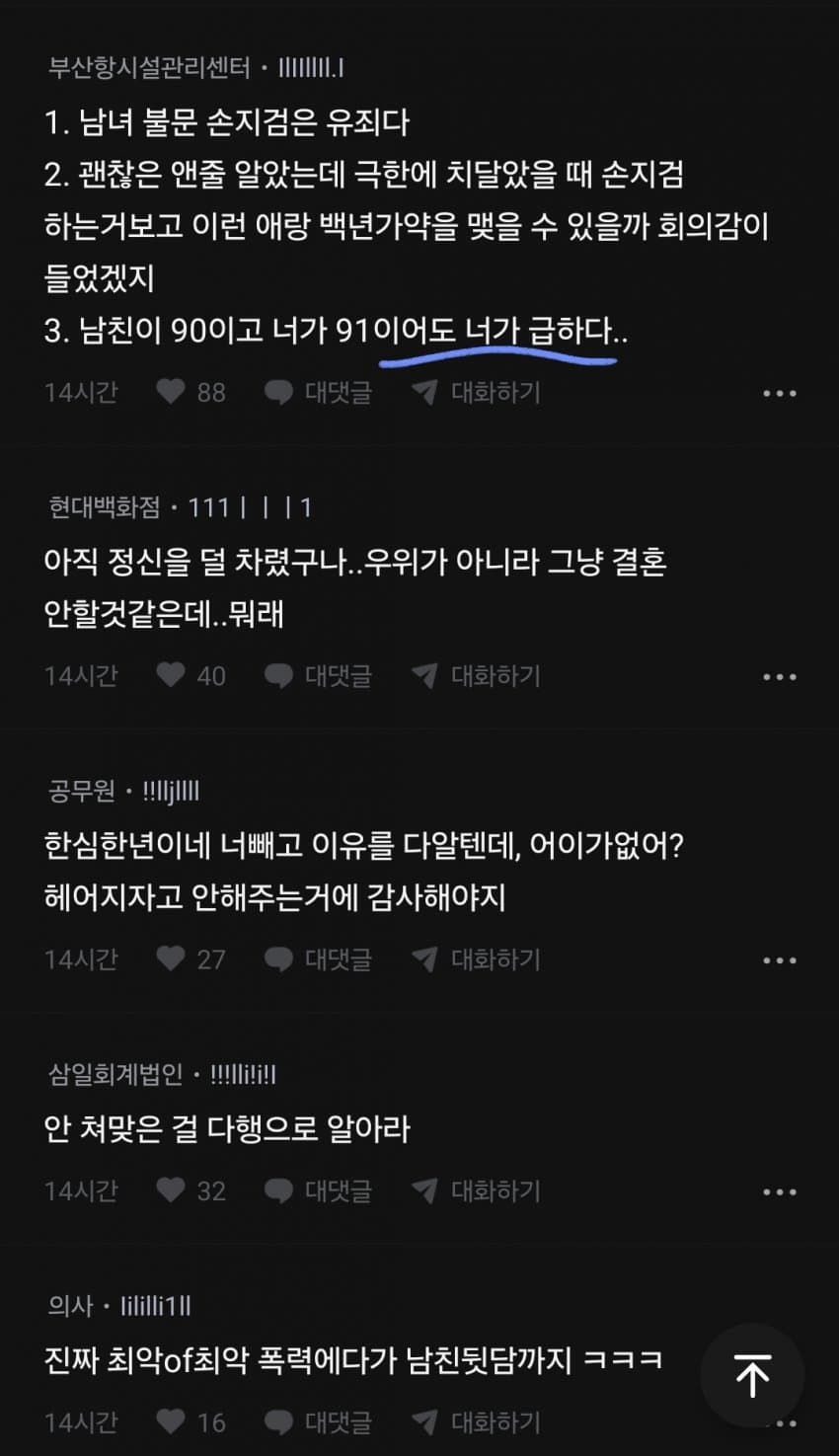This screenshot has width=839, height=1456.
Task: Start 대화하기 with 공무원 commenter
Action: coord(477,958)
